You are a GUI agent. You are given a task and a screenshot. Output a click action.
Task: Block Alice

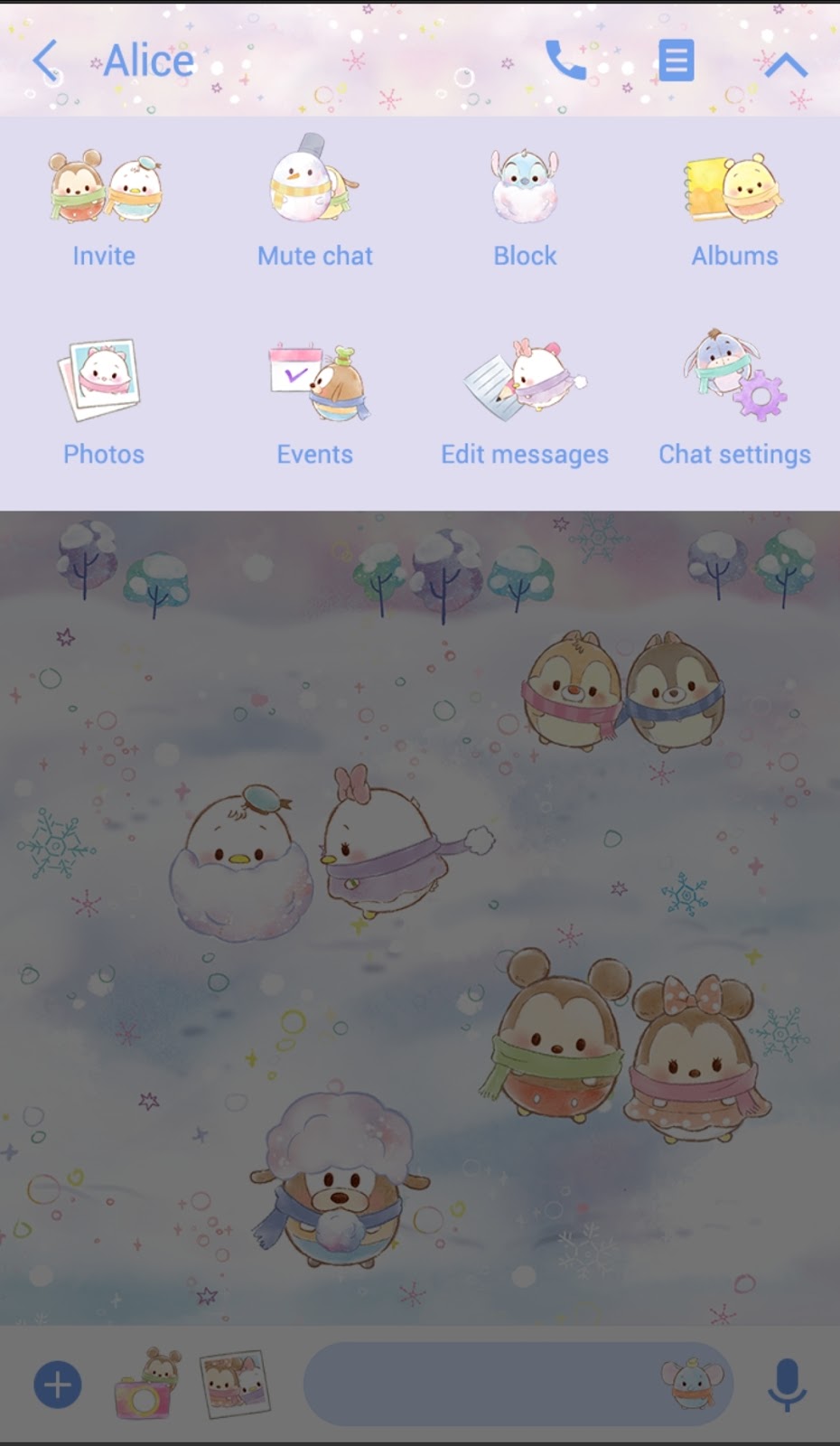click(525, 210)
